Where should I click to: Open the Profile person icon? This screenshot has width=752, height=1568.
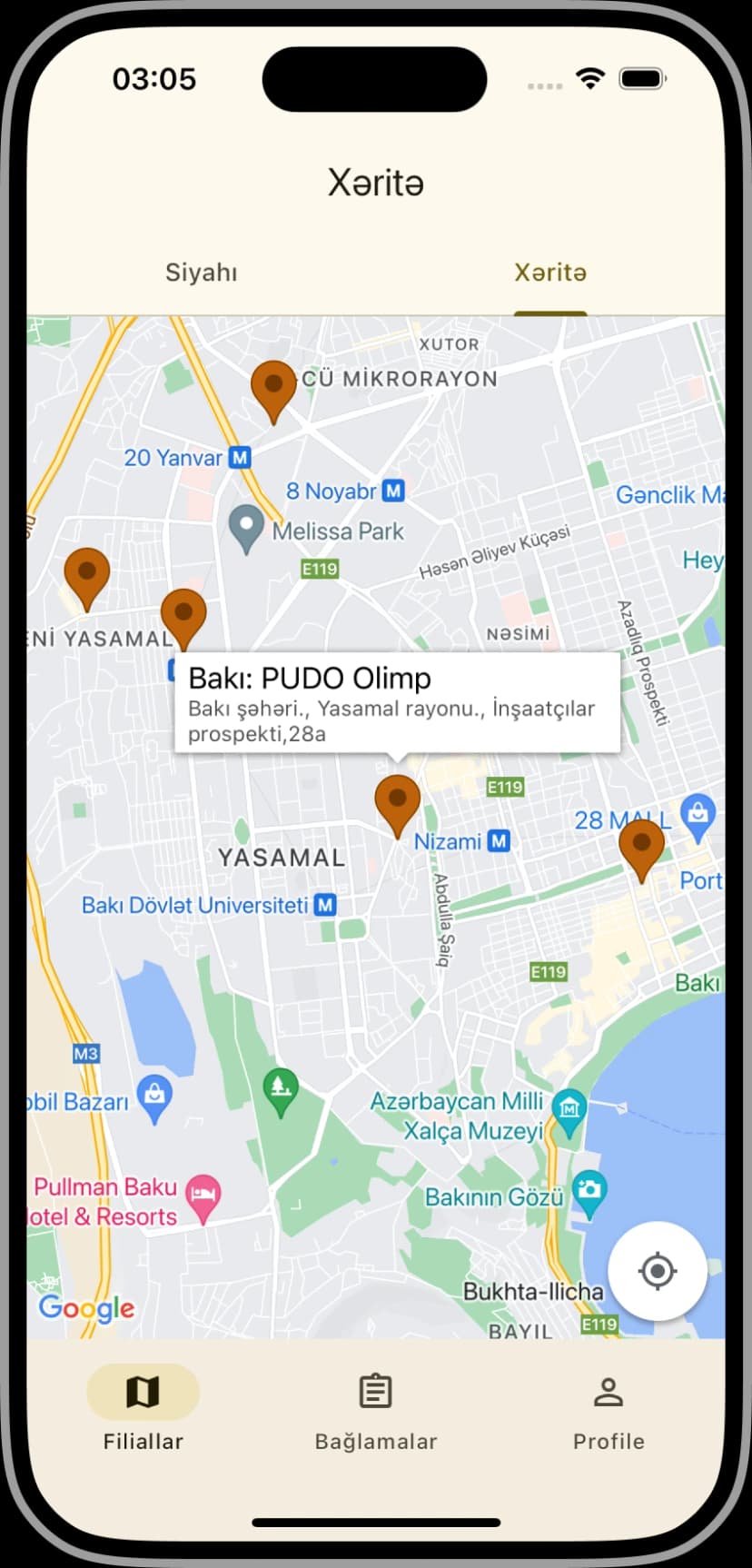point(608,1389)
